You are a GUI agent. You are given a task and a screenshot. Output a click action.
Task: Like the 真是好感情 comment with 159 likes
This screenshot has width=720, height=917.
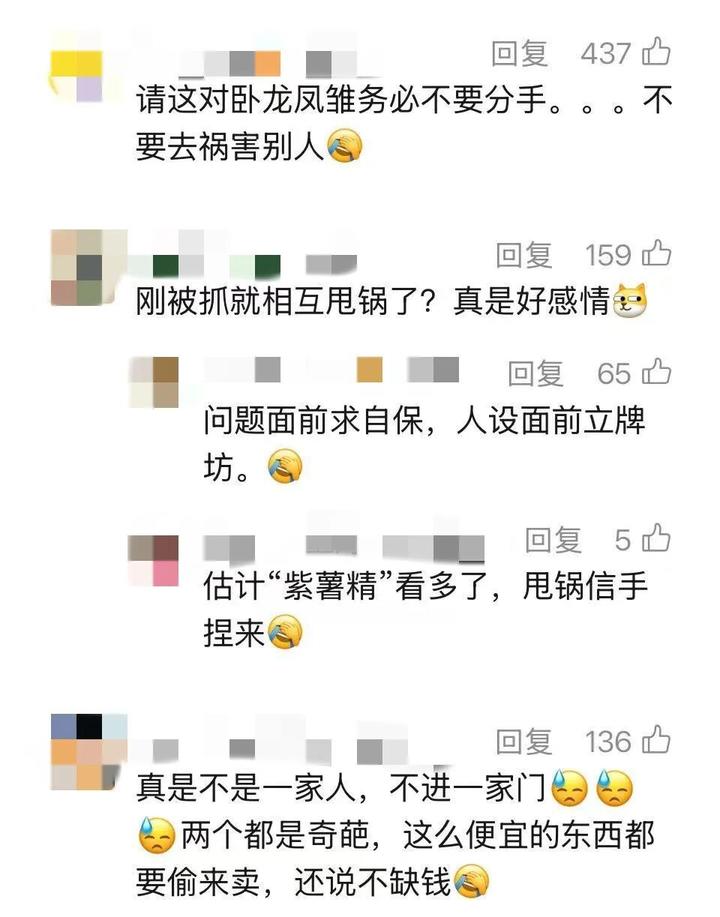tap(656, 255)
